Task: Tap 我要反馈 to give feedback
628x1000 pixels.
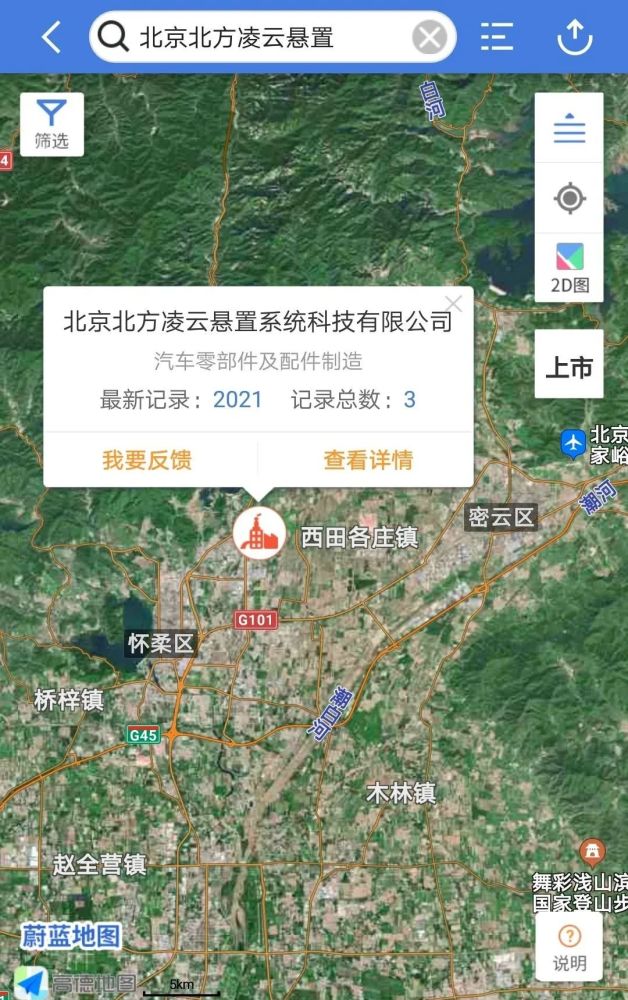Action: pyautogui.click(x=147, y=460)
